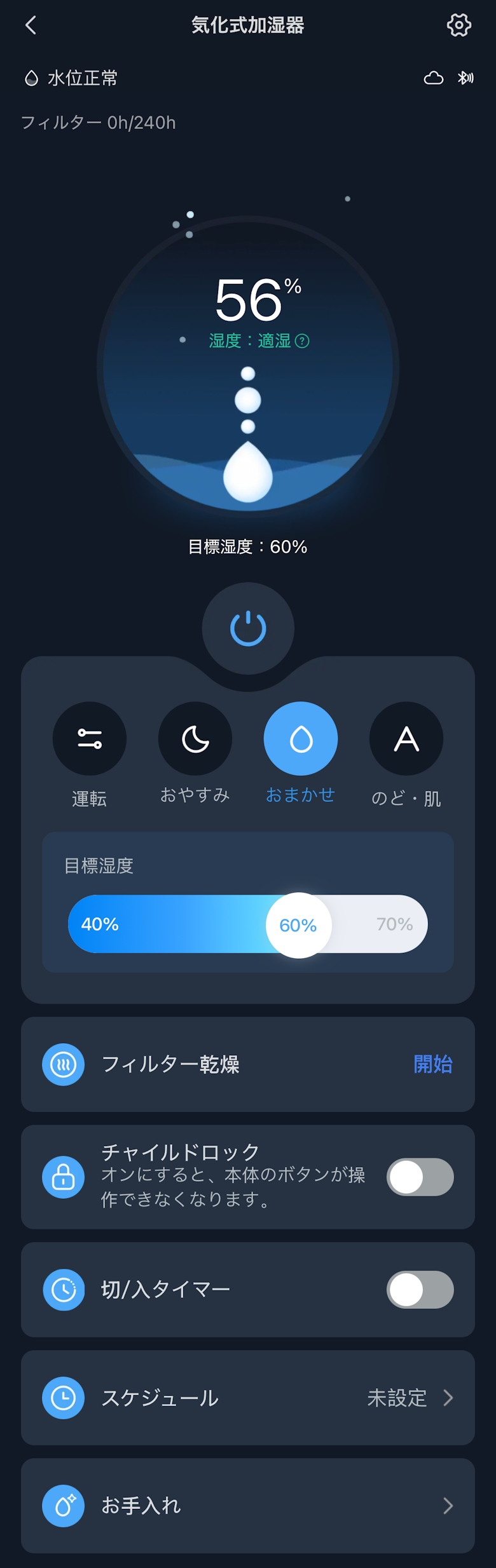Open the settings gear icon
The height and width of the screenshot is (1568, 496).
pyautogui.click(x=458, y=25)
